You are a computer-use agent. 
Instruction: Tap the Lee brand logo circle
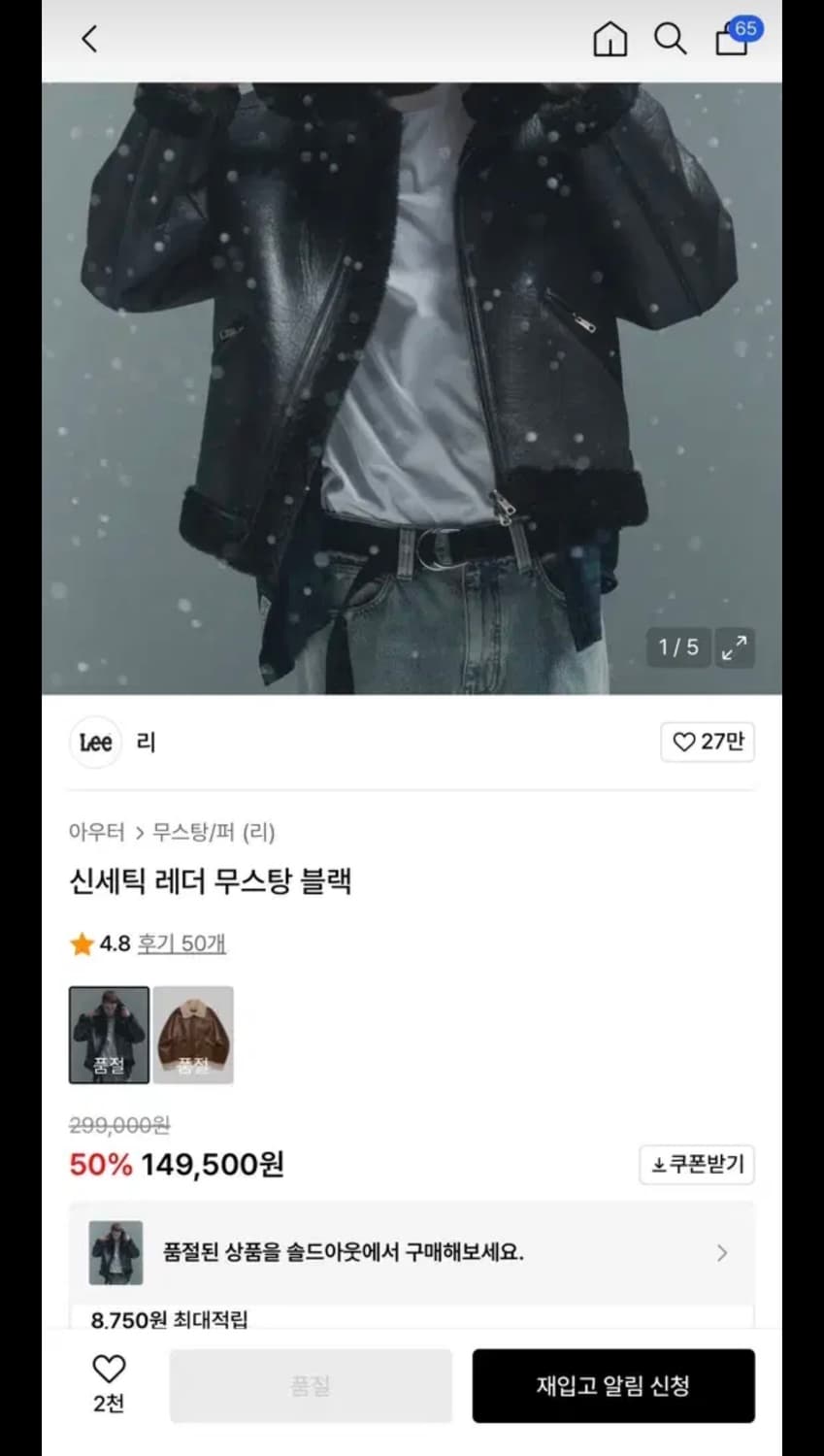tap(95, 742)
